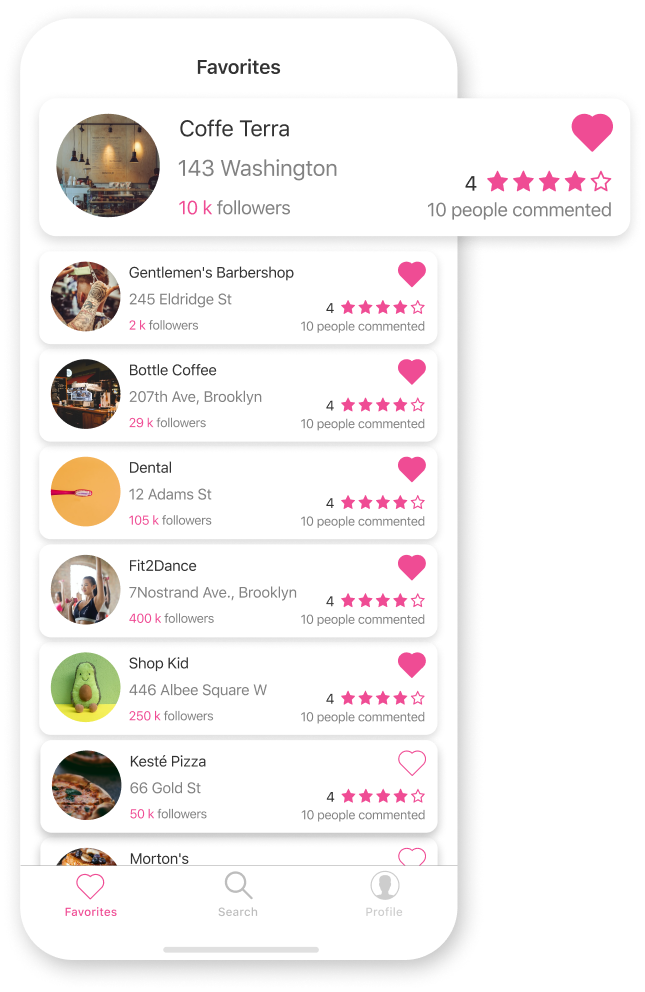Image resolution: width=645 pixels, height=992 pixels.
Task: Unfavorite Coffe Terra with its heart icon
Action: coord(591,132)
